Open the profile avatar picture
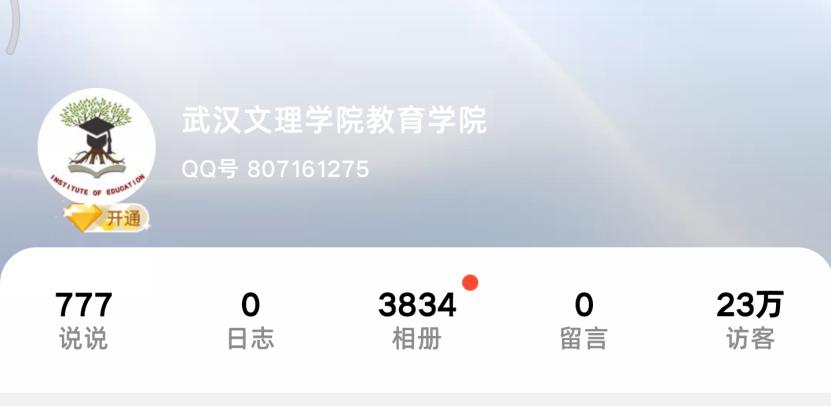831x406 pixels. (97, 146)
